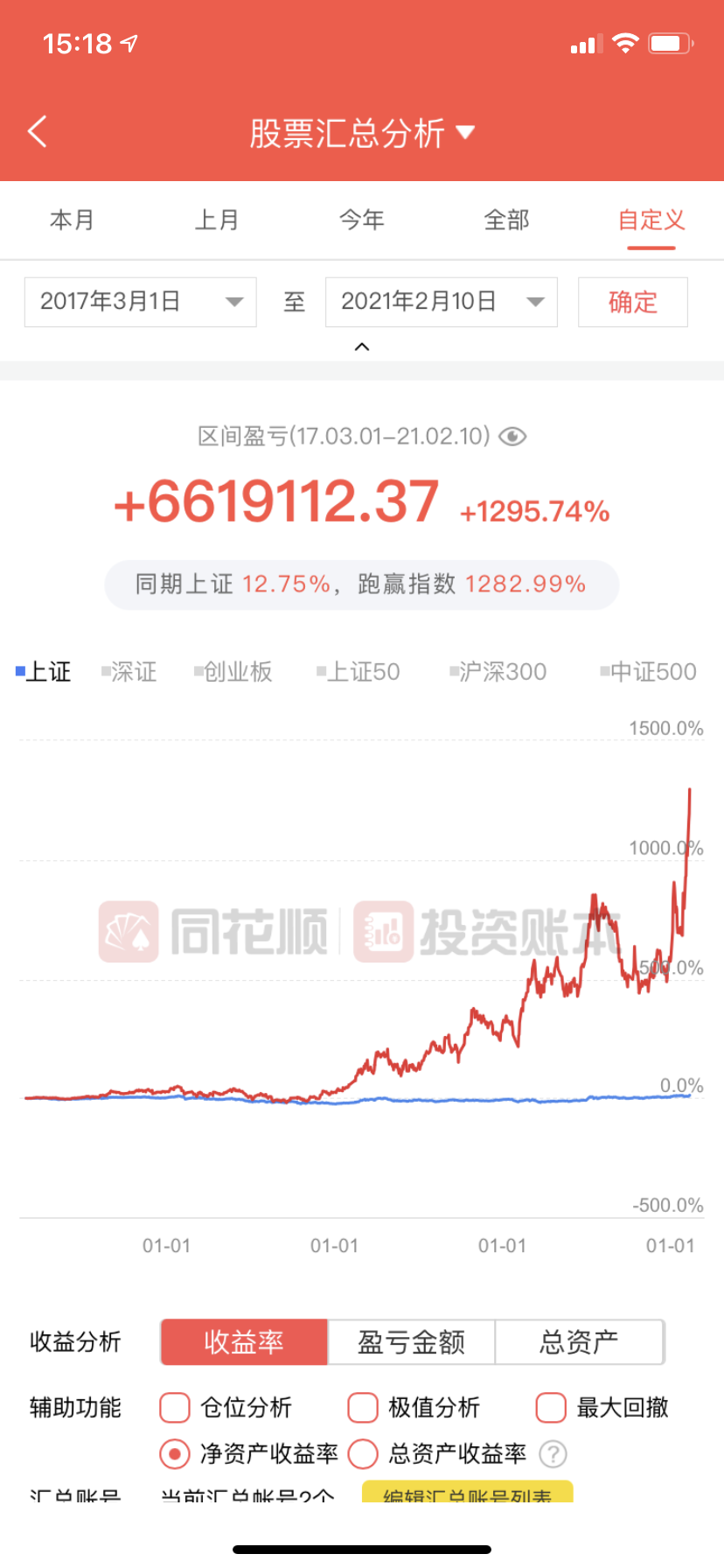Image resolution: width=724 pixels, height=1568 pixels.
Task: Switch to the 上月 tab
Action: [217, 220]
